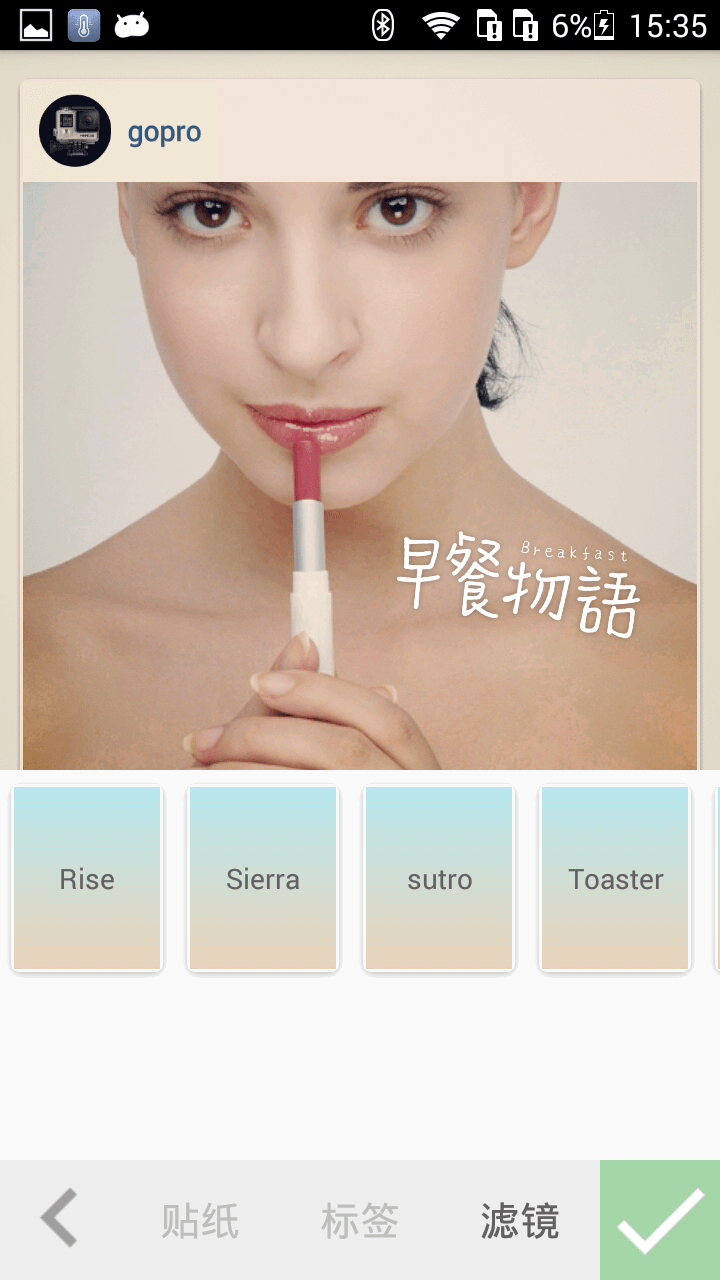Confirm edits with the green checkmark

coord(660,1220)
